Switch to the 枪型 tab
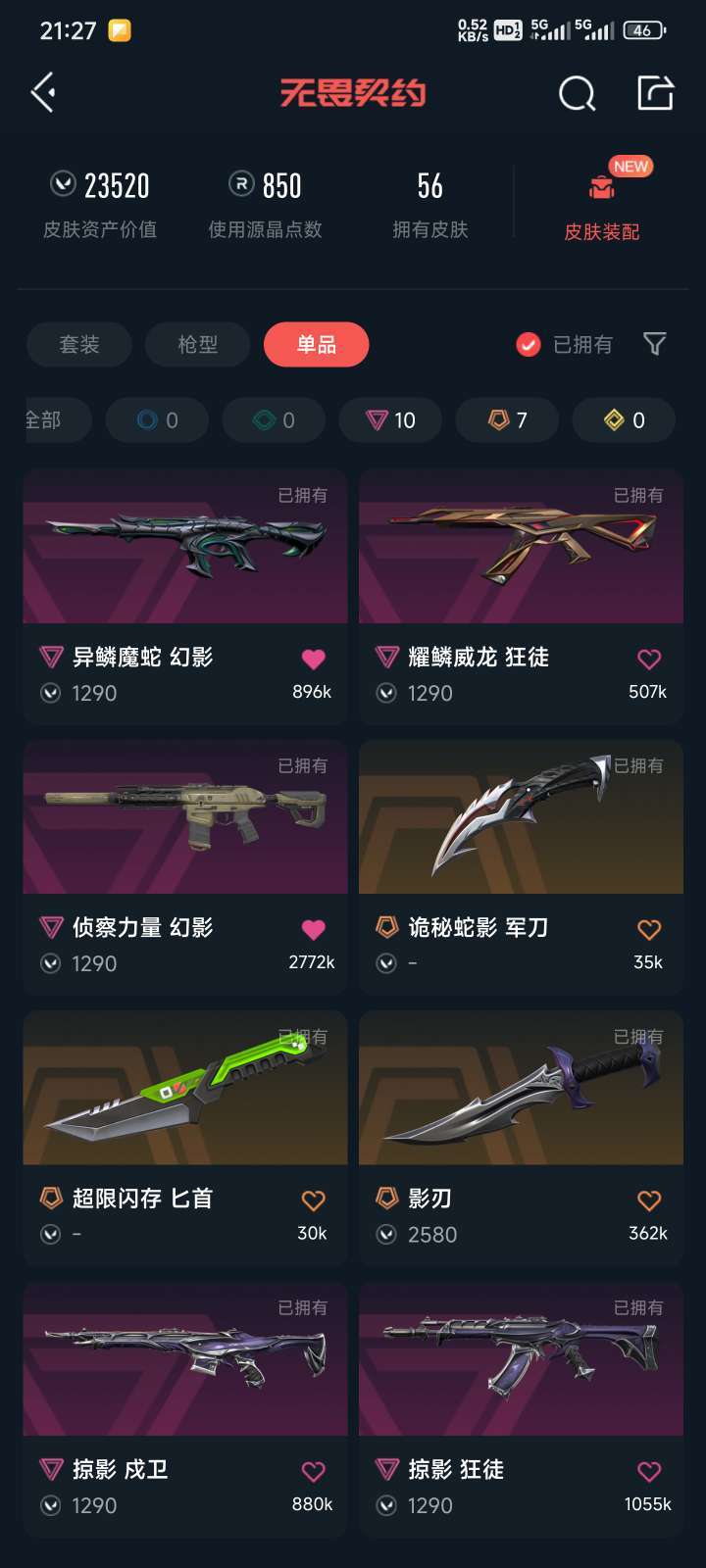Screen dimensions: 706x1568 [x=198, y=344]
